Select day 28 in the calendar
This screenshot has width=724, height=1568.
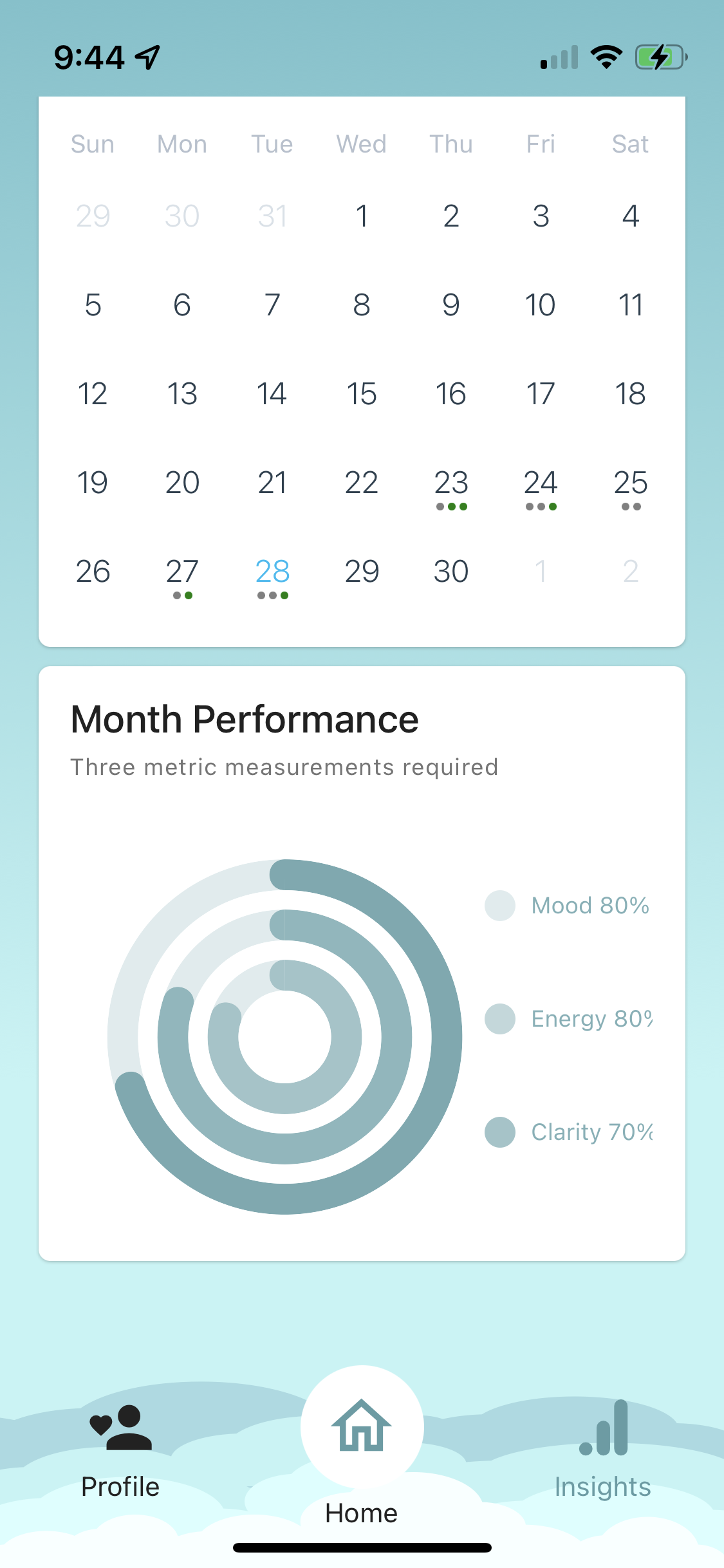272,572
